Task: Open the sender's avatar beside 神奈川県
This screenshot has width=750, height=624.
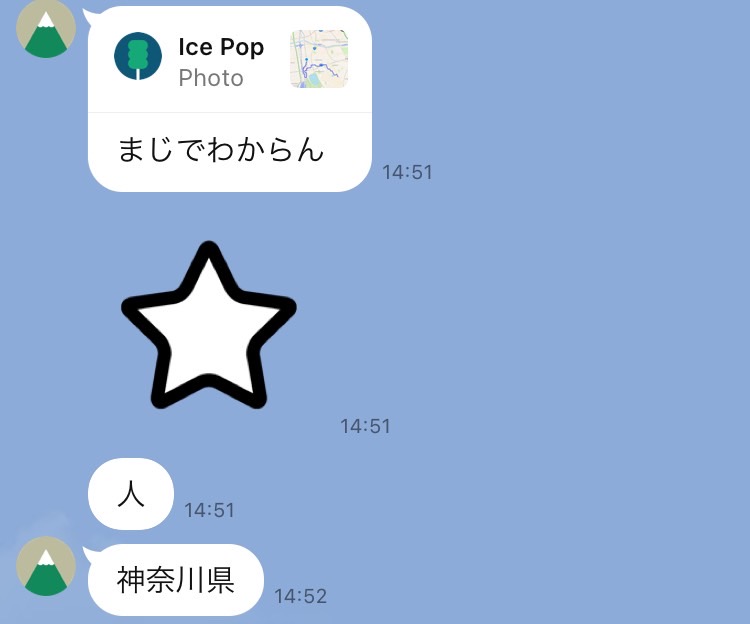Action: pos(46,566)
